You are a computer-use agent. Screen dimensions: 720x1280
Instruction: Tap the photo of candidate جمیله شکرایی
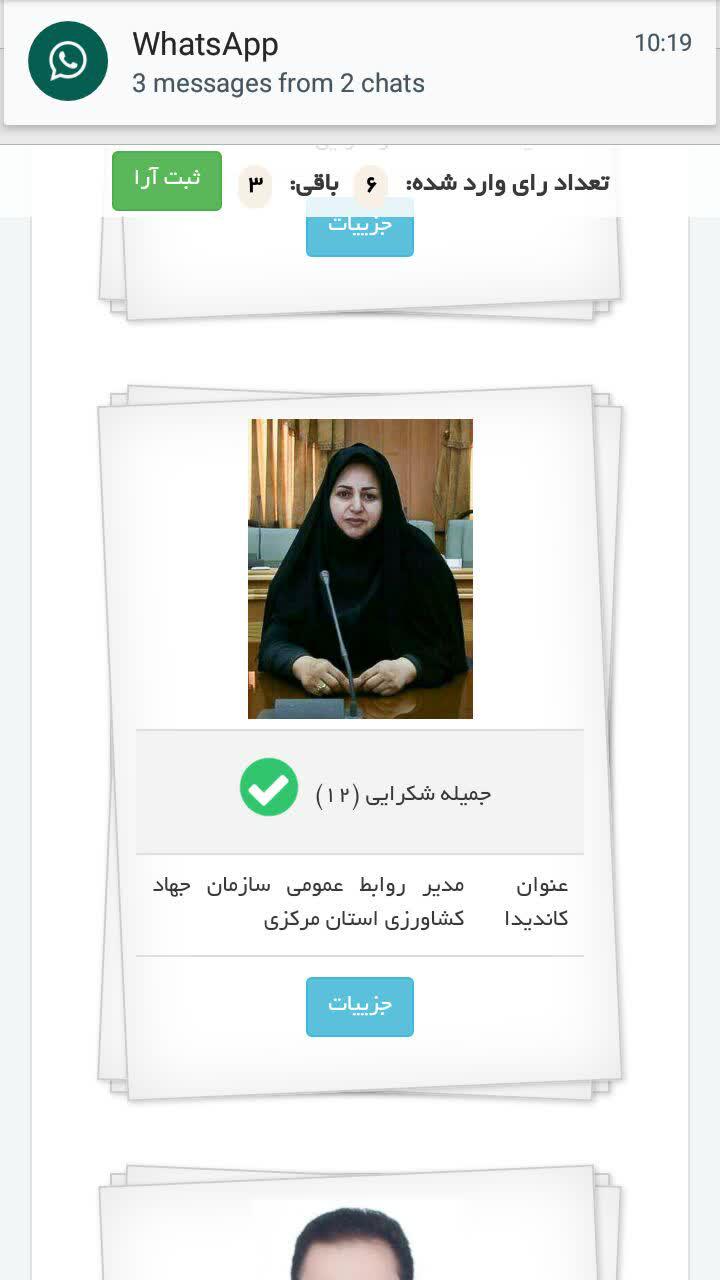click(x=360, y=569)
